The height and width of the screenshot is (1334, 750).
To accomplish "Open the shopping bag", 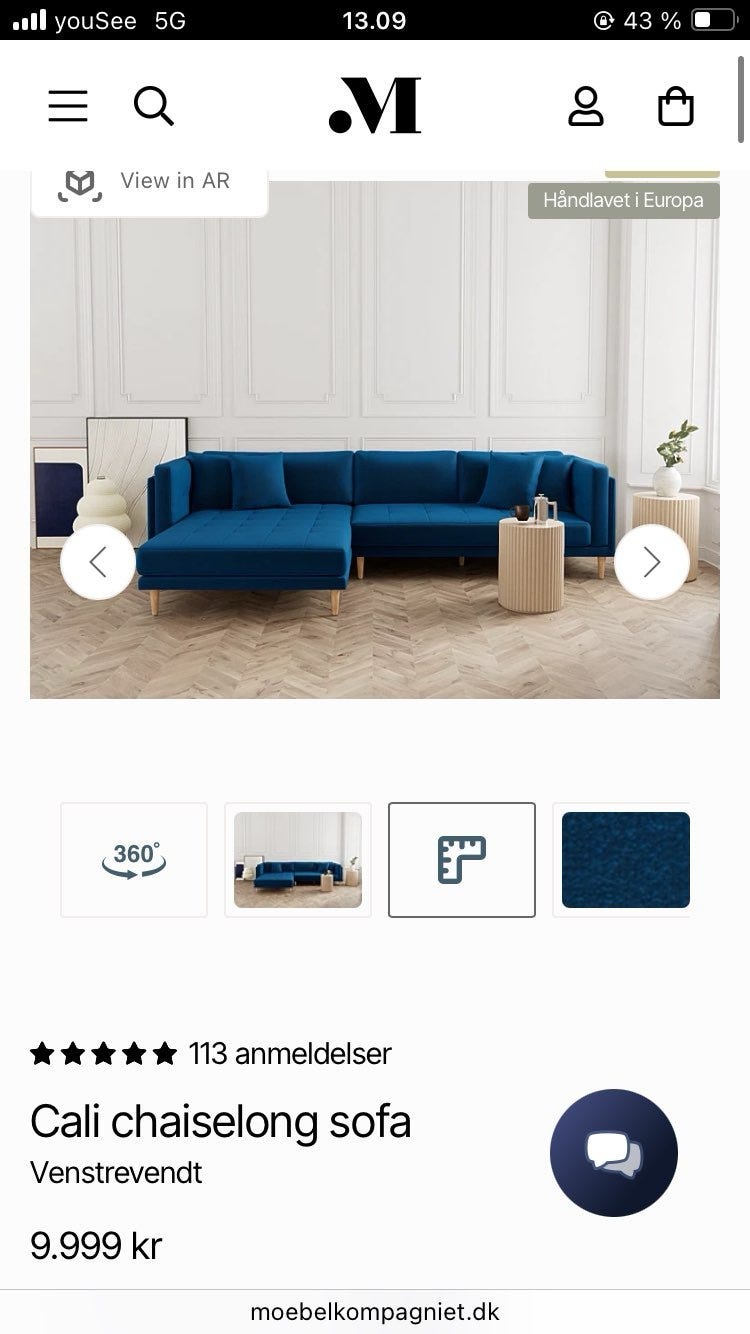I will [675, 105].
